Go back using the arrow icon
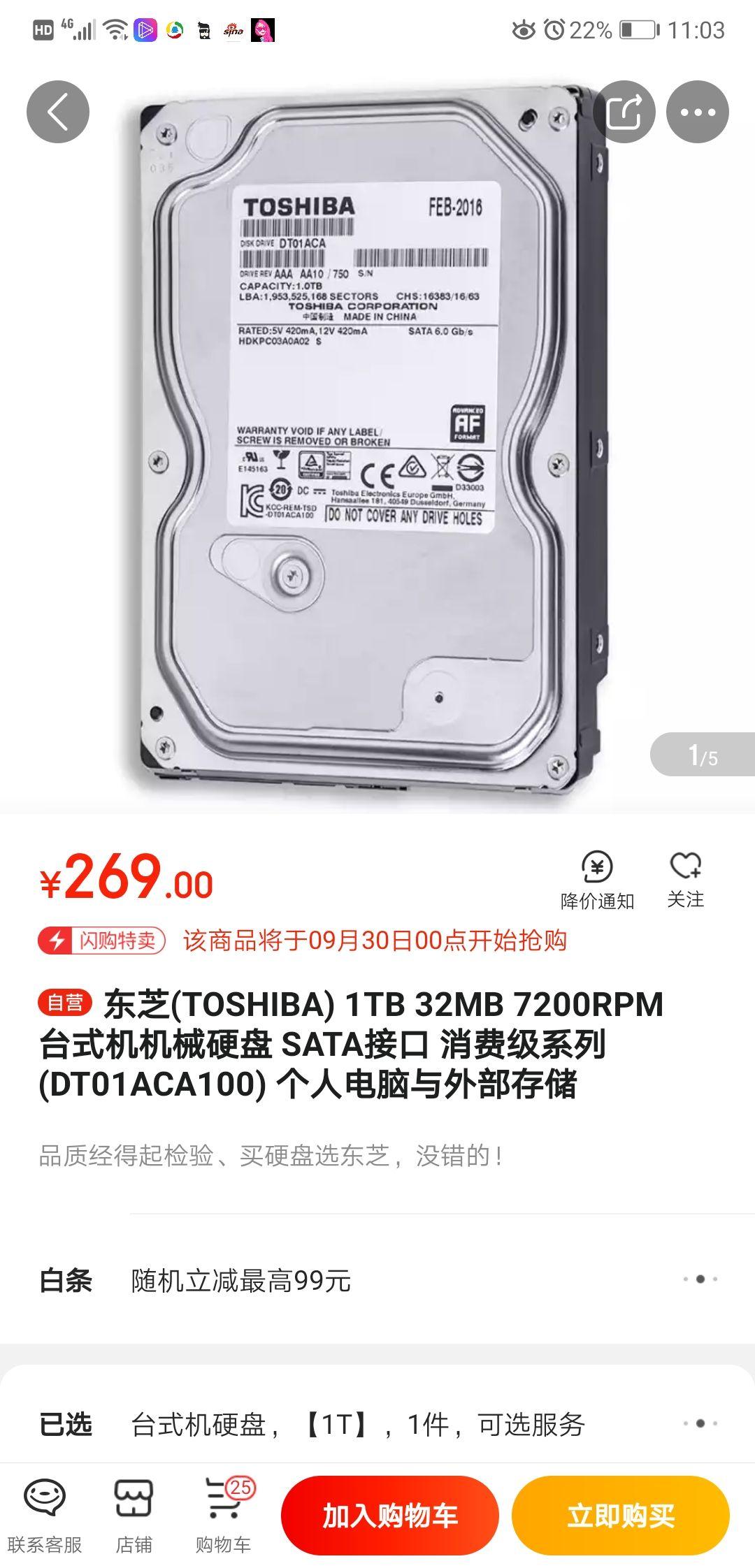This screenshot has width=755, height=1568. (58, 112)
